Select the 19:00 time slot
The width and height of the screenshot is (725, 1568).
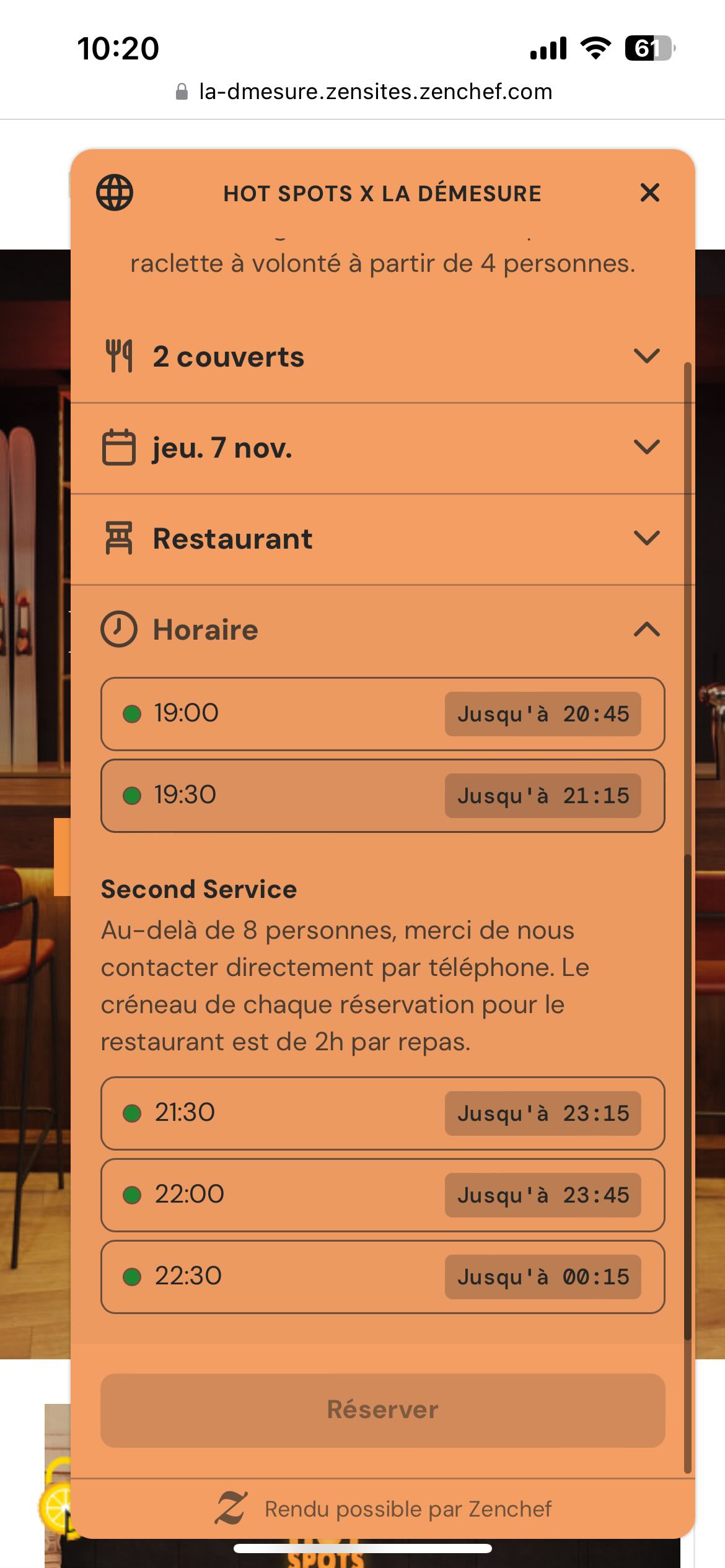click(x=382, y=713)
